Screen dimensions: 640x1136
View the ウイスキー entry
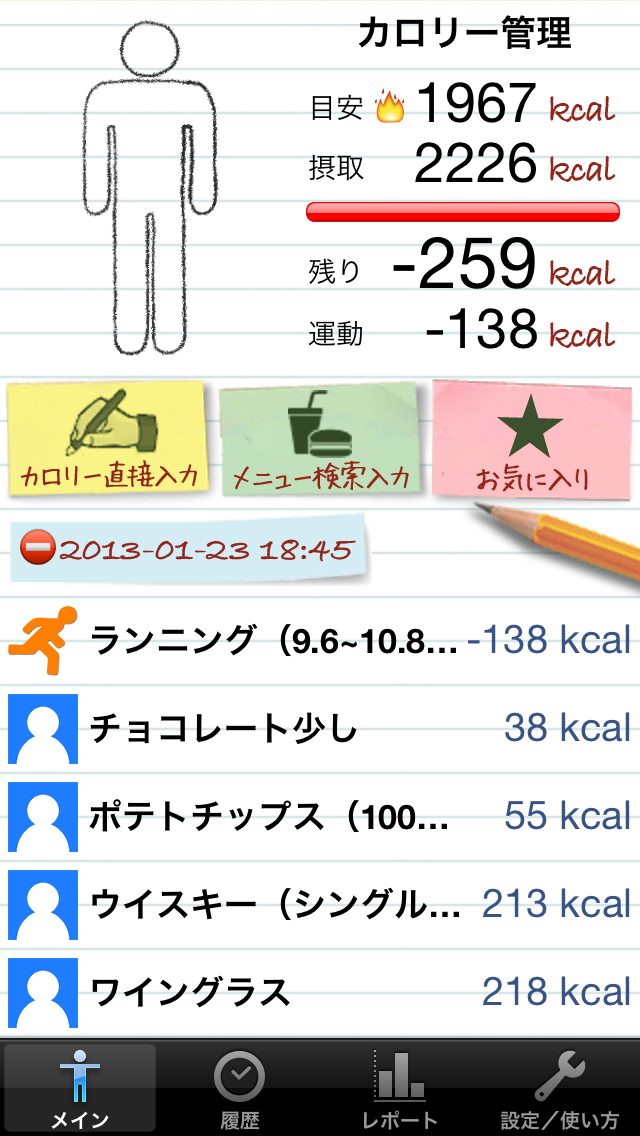320,904
